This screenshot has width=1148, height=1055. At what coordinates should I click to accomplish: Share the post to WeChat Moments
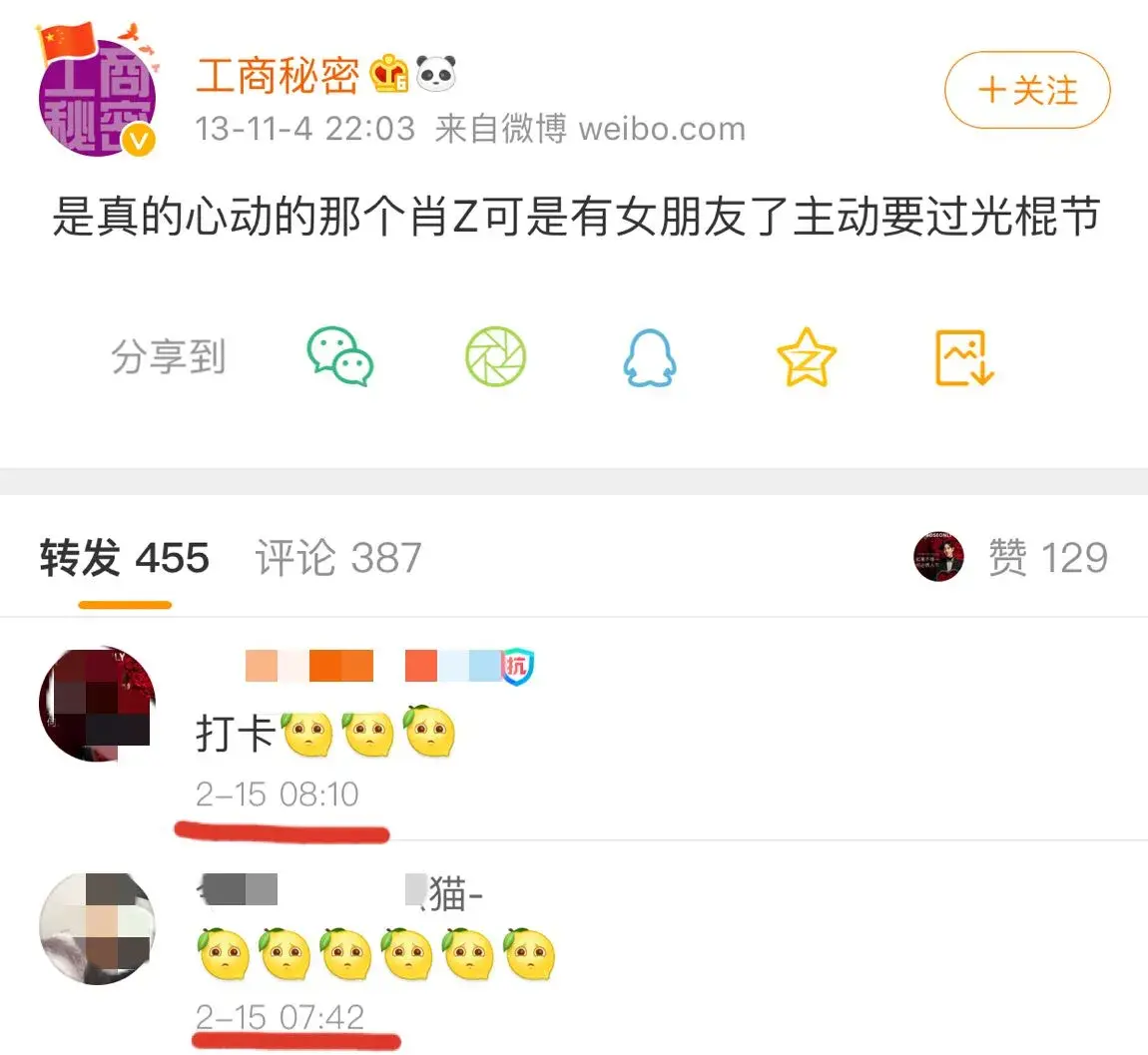coord(495,357)
